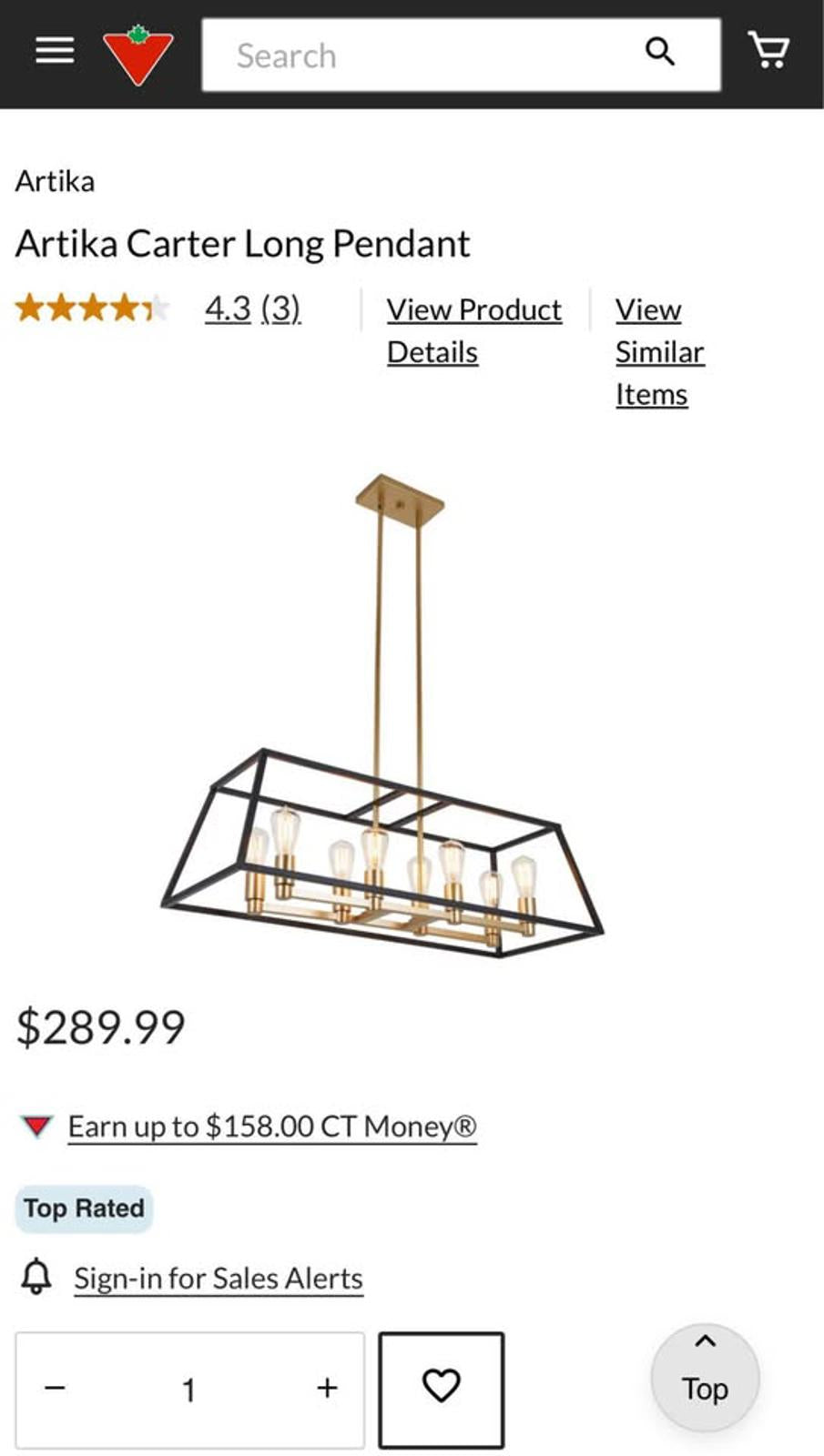
Task: Open Earn up to $158.00 CT Money link
Action: pos(271,1127)
